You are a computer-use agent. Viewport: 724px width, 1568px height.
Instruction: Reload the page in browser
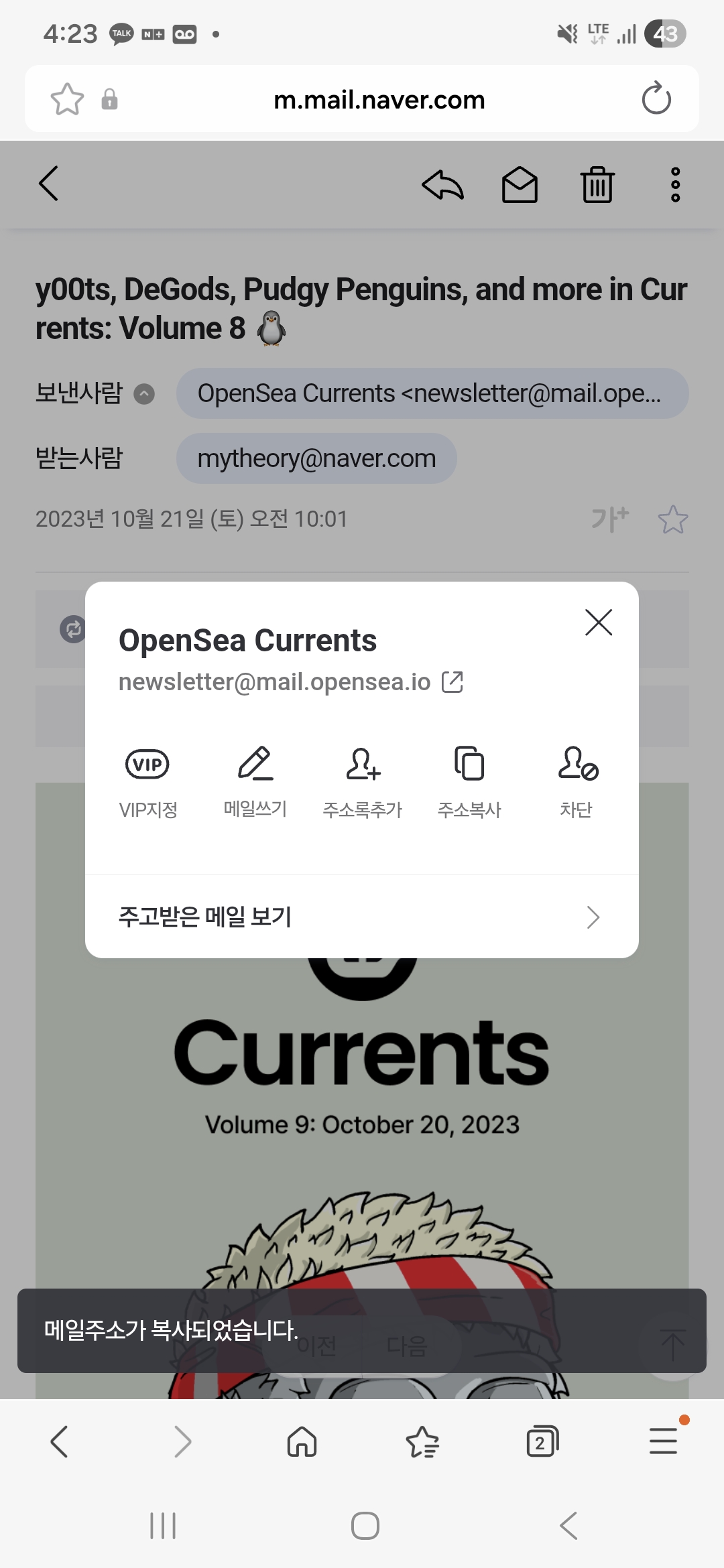[656, 99]
